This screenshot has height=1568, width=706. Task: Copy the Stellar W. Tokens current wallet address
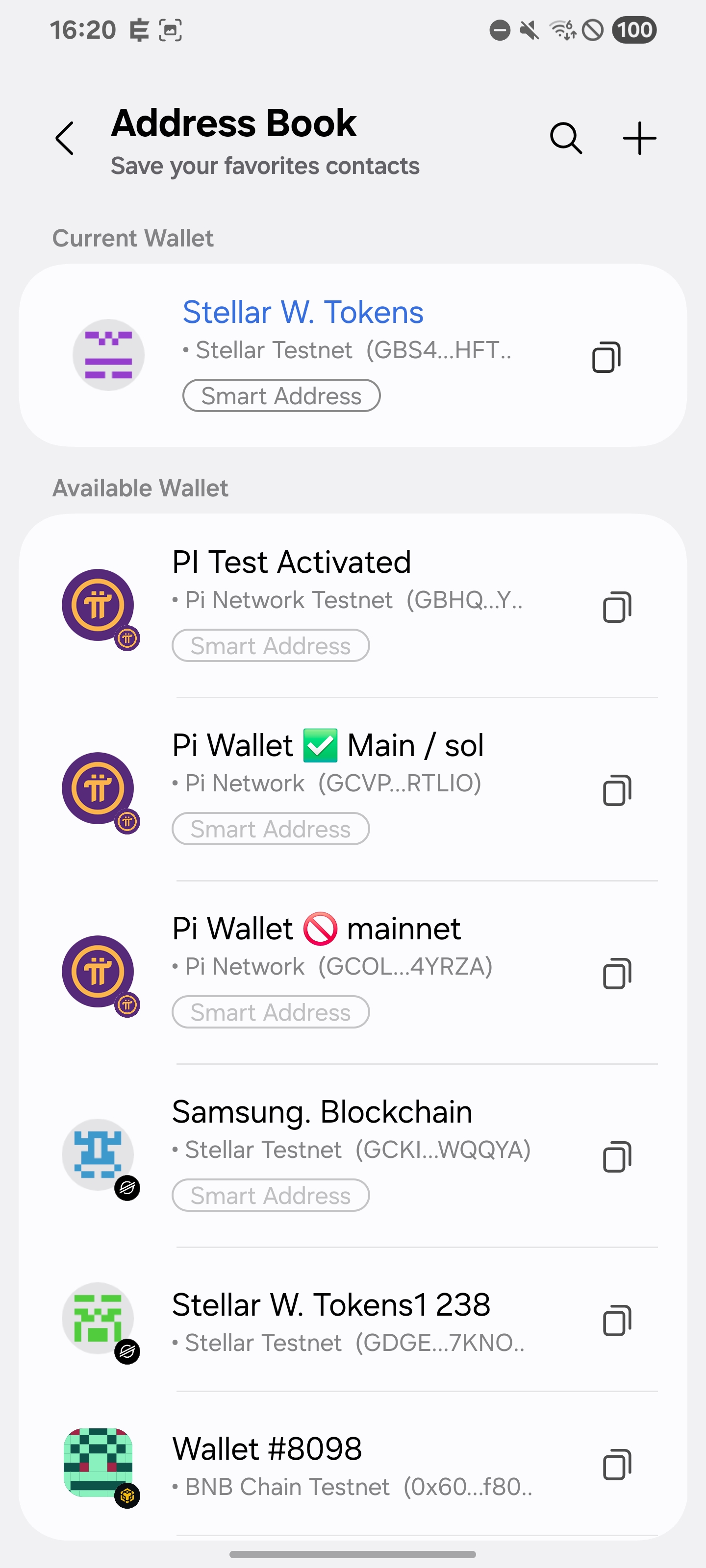(606, 357)
